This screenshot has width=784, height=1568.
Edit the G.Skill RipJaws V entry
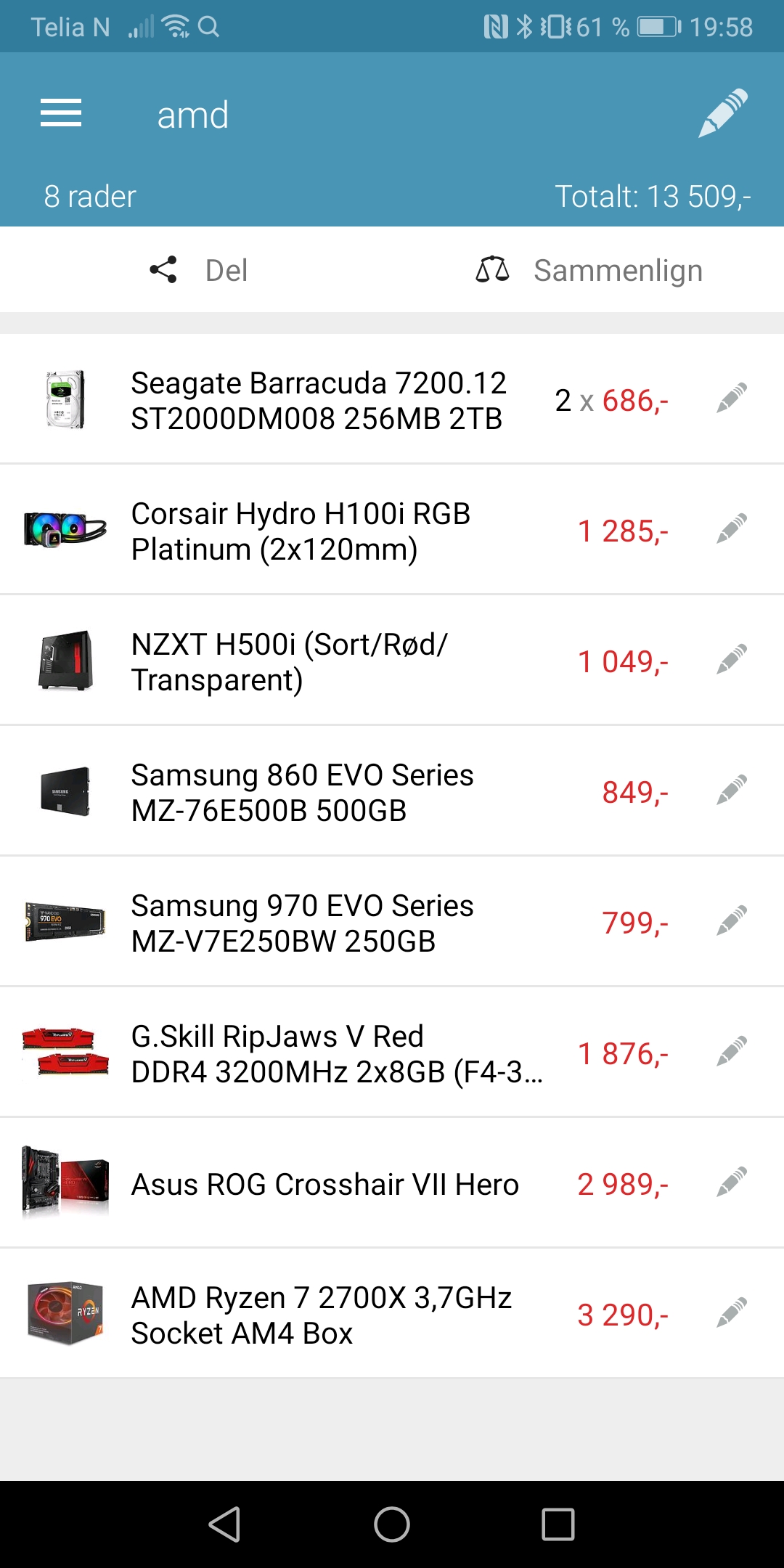click(x=732, y=1052)
